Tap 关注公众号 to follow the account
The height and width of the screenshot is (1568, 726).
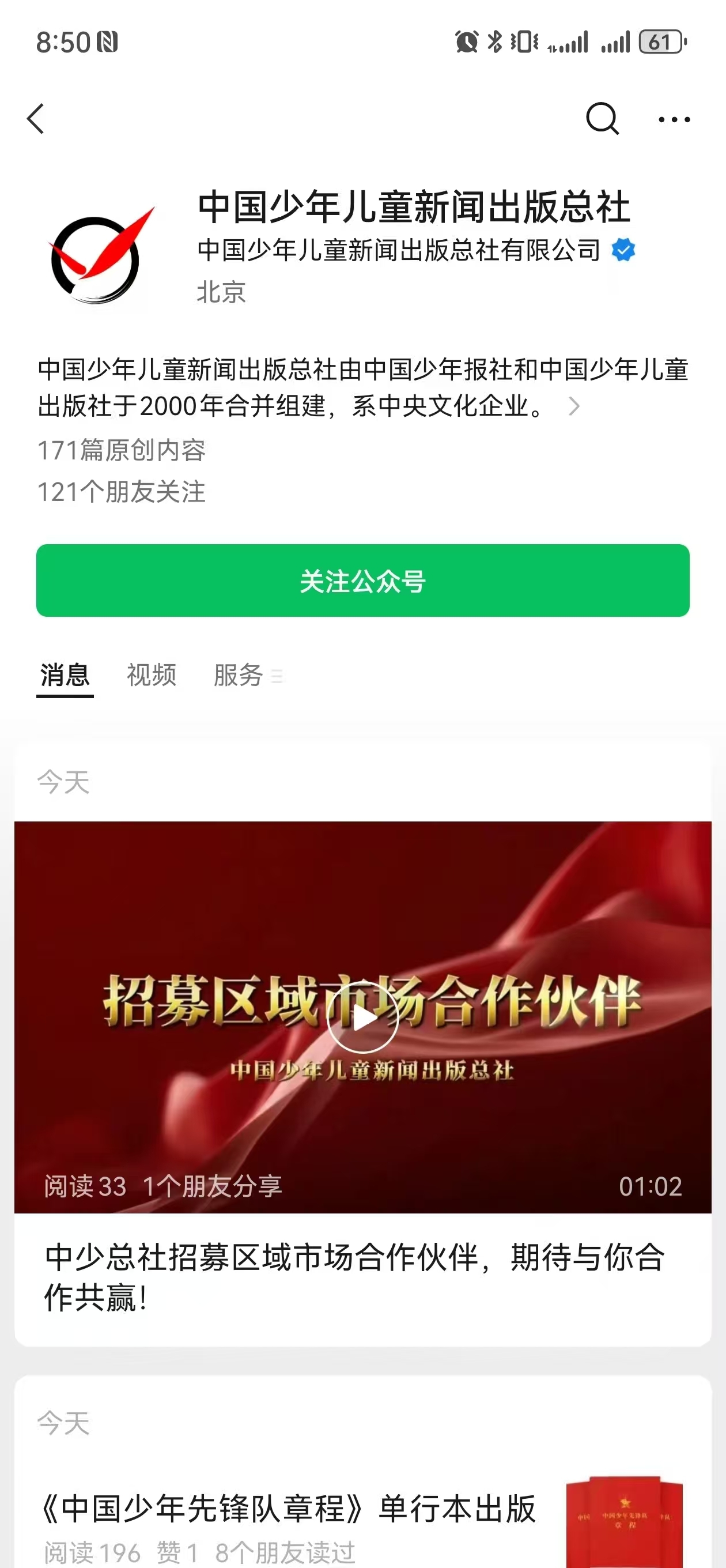click(x=362, y=581)
